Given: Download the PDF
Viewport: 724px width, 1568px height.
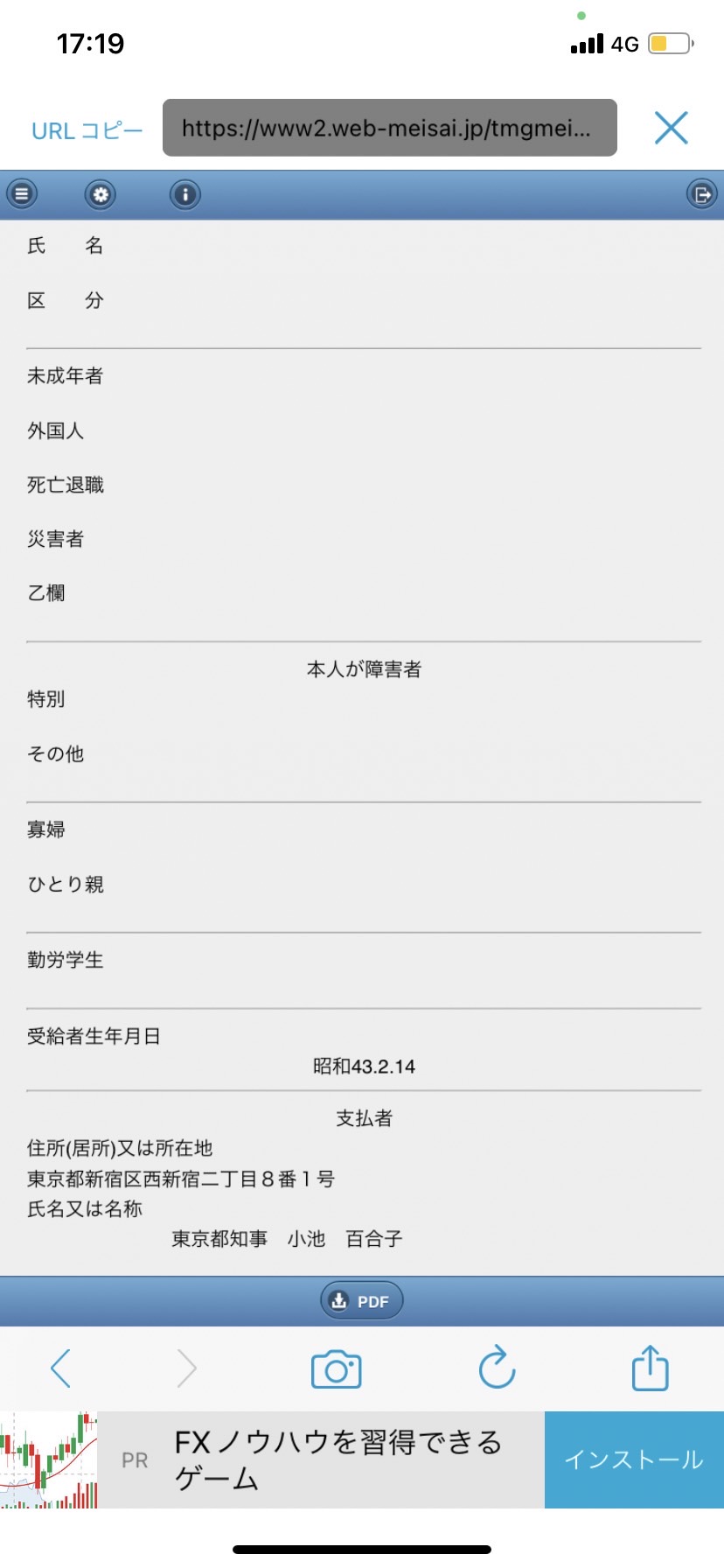Looking at the screenshot, I should point(362,1301).
